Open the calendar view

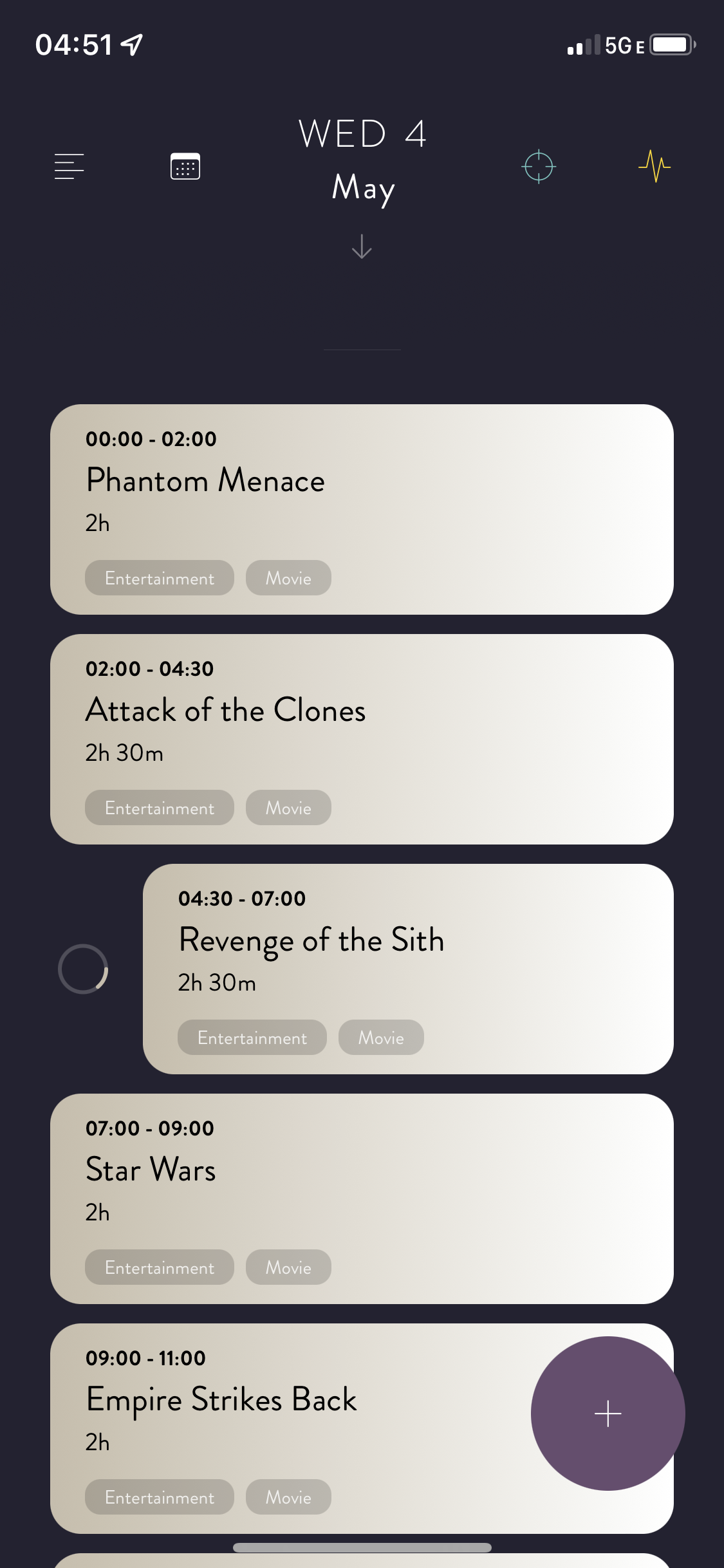click(x=185, y=166)
